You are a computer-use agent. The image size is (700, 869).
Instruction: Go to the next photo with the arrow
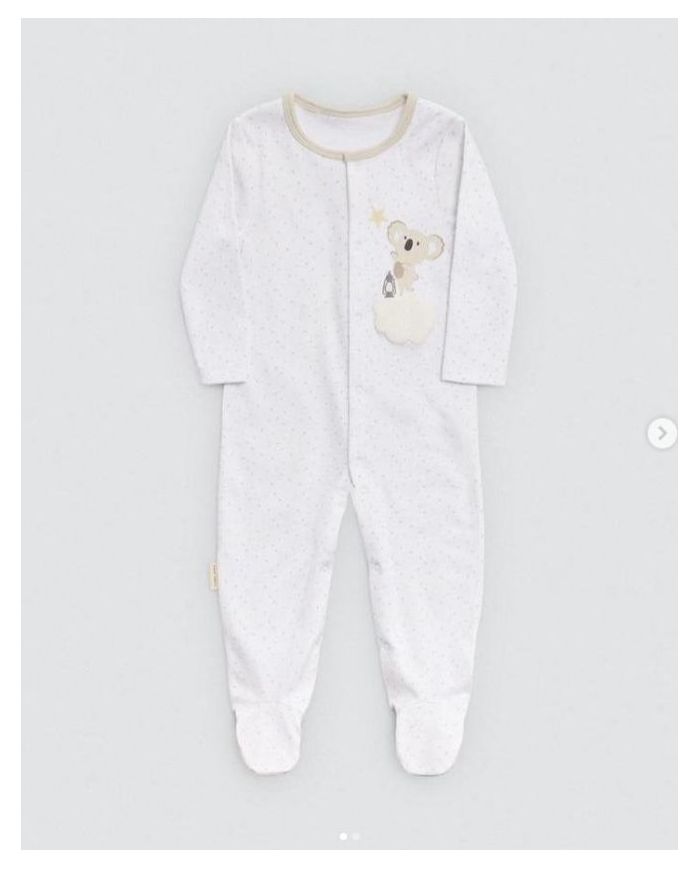click(x=661, y=433)
